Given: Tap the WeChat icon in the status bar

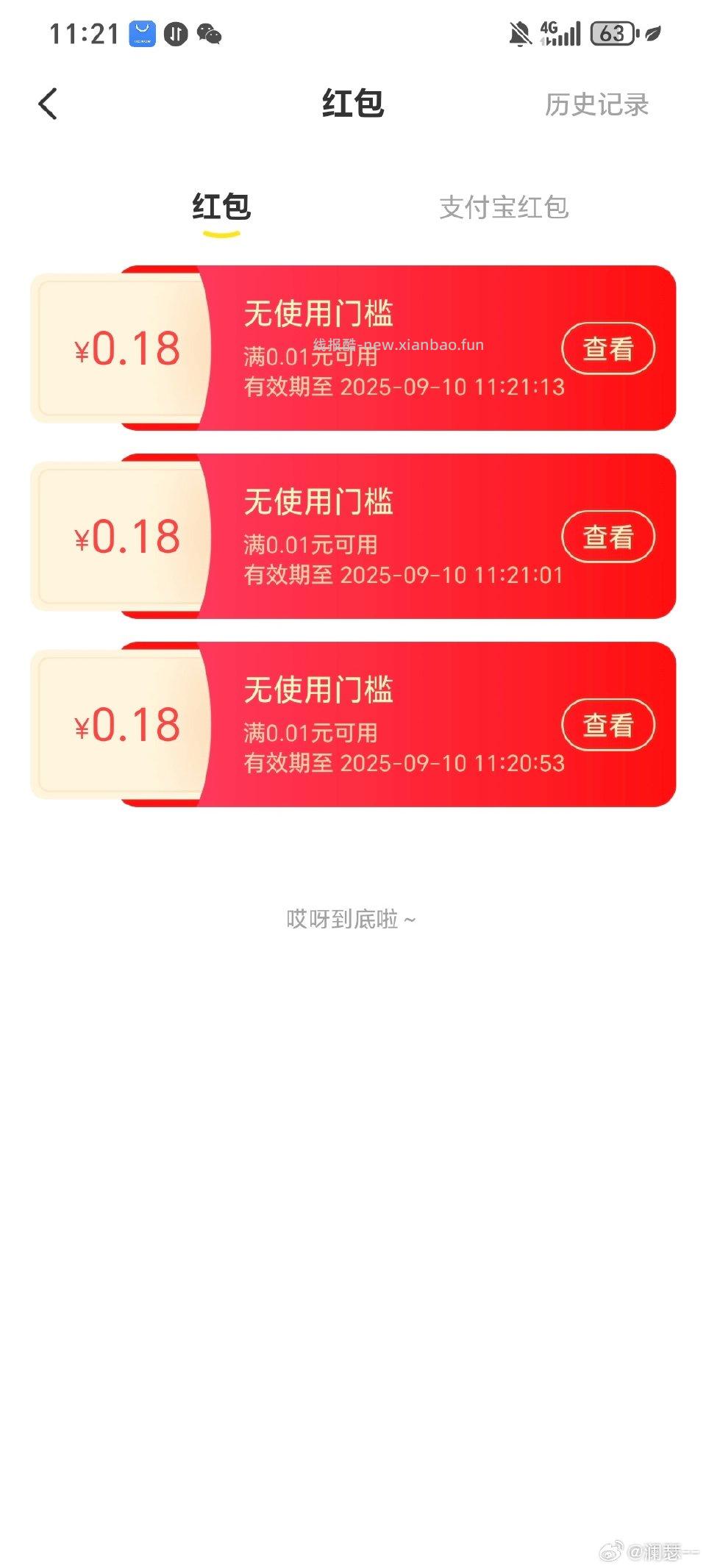Looking at the screenshot, I should [208, 34].
